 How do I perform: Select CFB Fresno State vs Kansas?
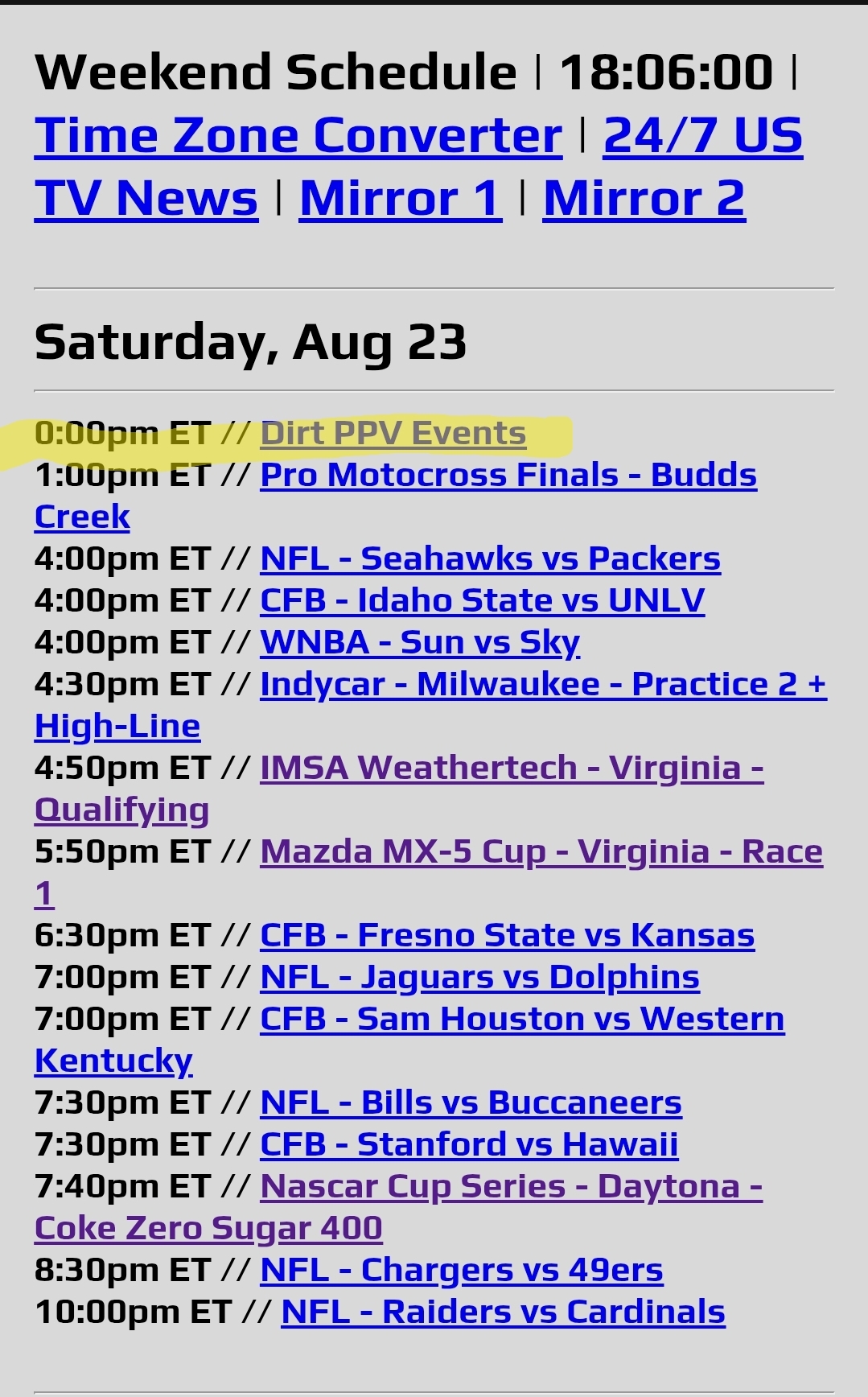click(507, 935)
